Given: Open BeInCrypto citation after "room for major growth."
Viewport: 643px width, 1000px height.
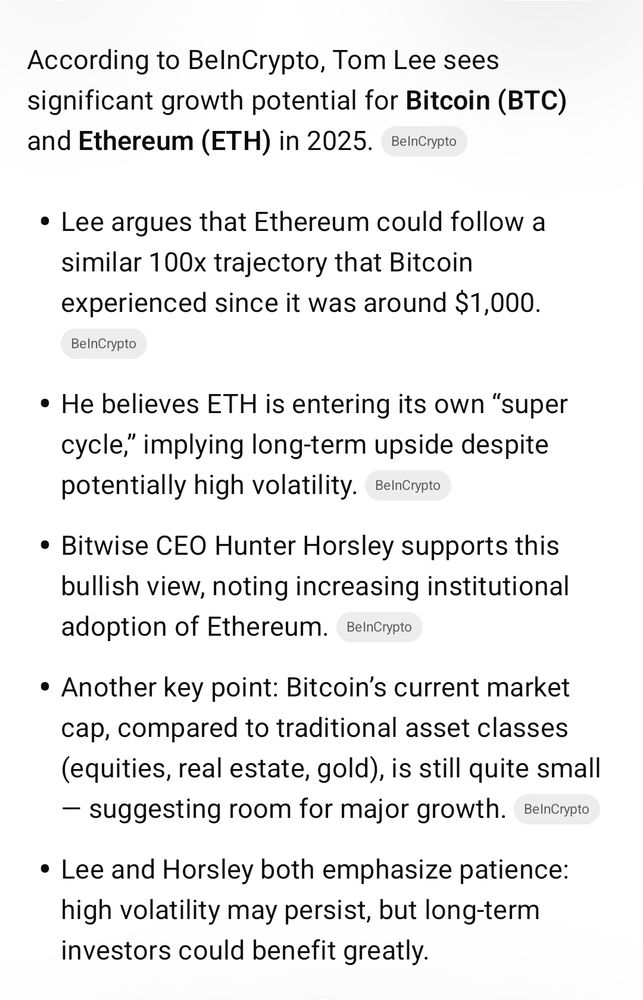Looking at the screenshot, I should pos(556,809).
